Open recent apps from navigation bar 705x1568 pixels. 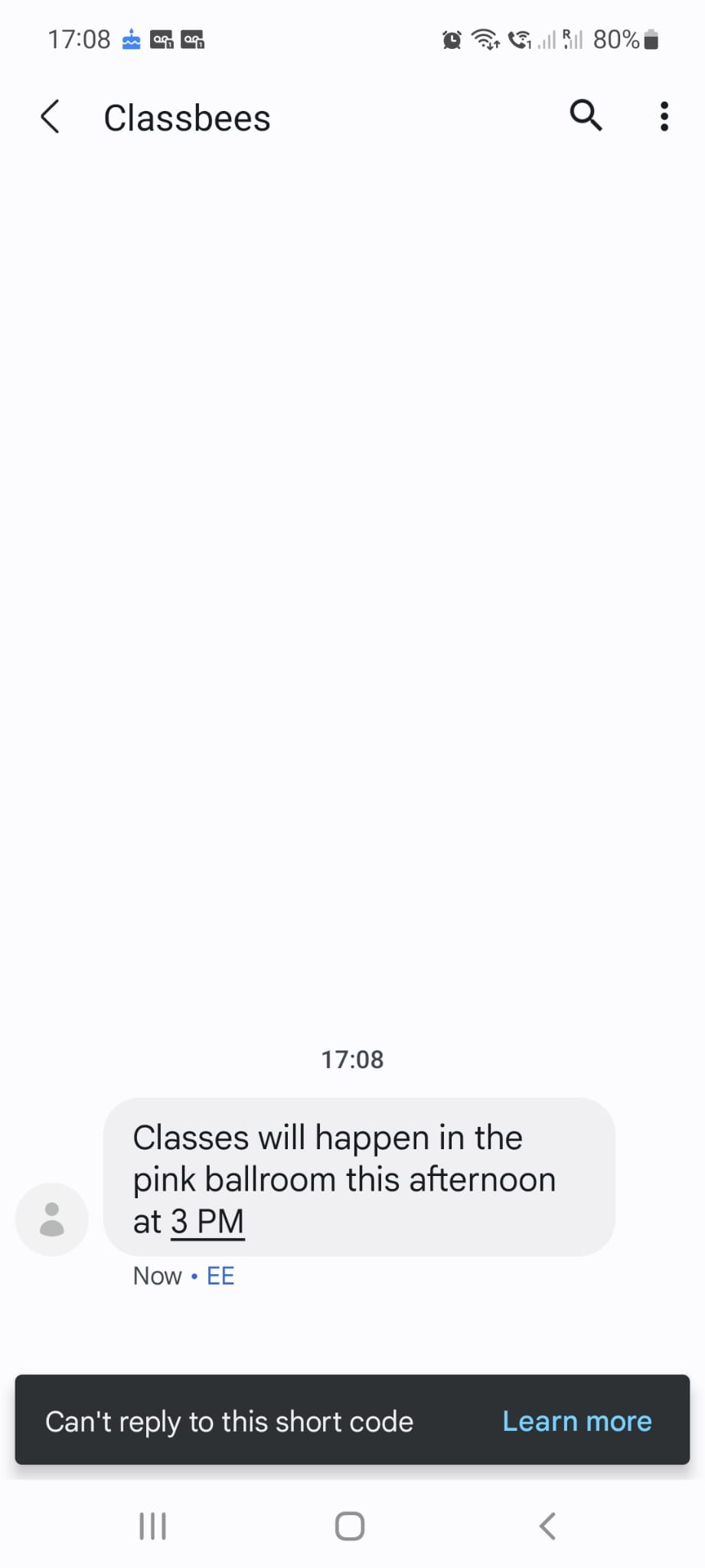click(x=152, y=1526)
